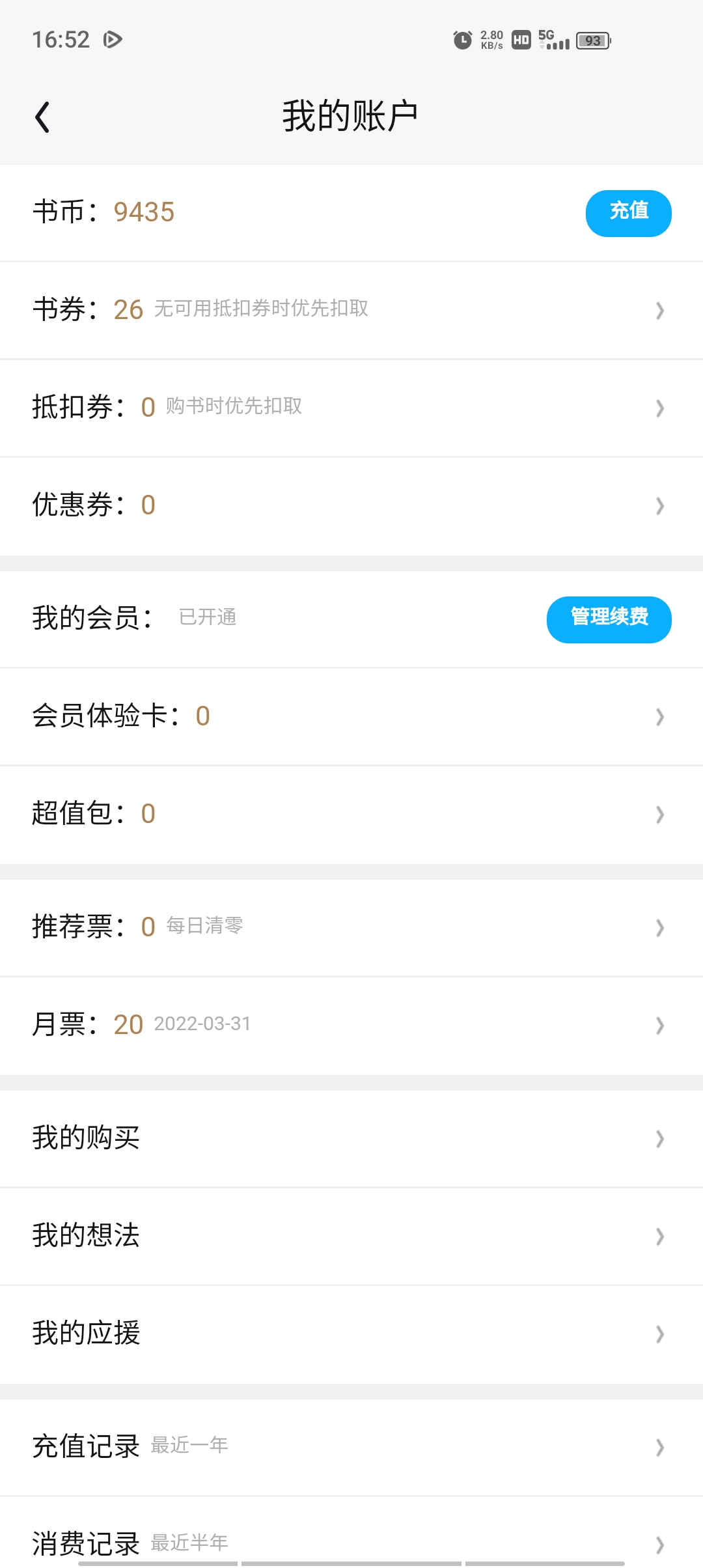Open the 书券 row
The height and width of the screenshot is (1568, 703).
point(351,310)
